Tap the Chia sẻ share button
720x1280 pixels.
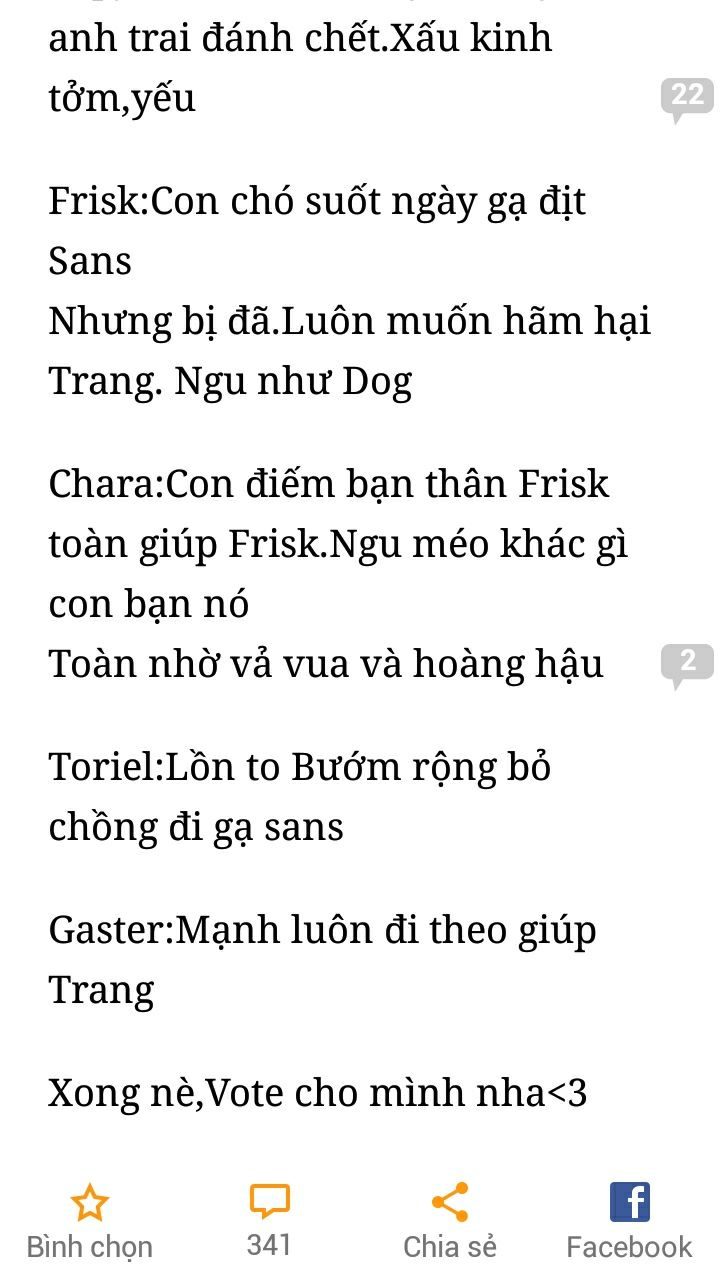(x=450, y=1220)
